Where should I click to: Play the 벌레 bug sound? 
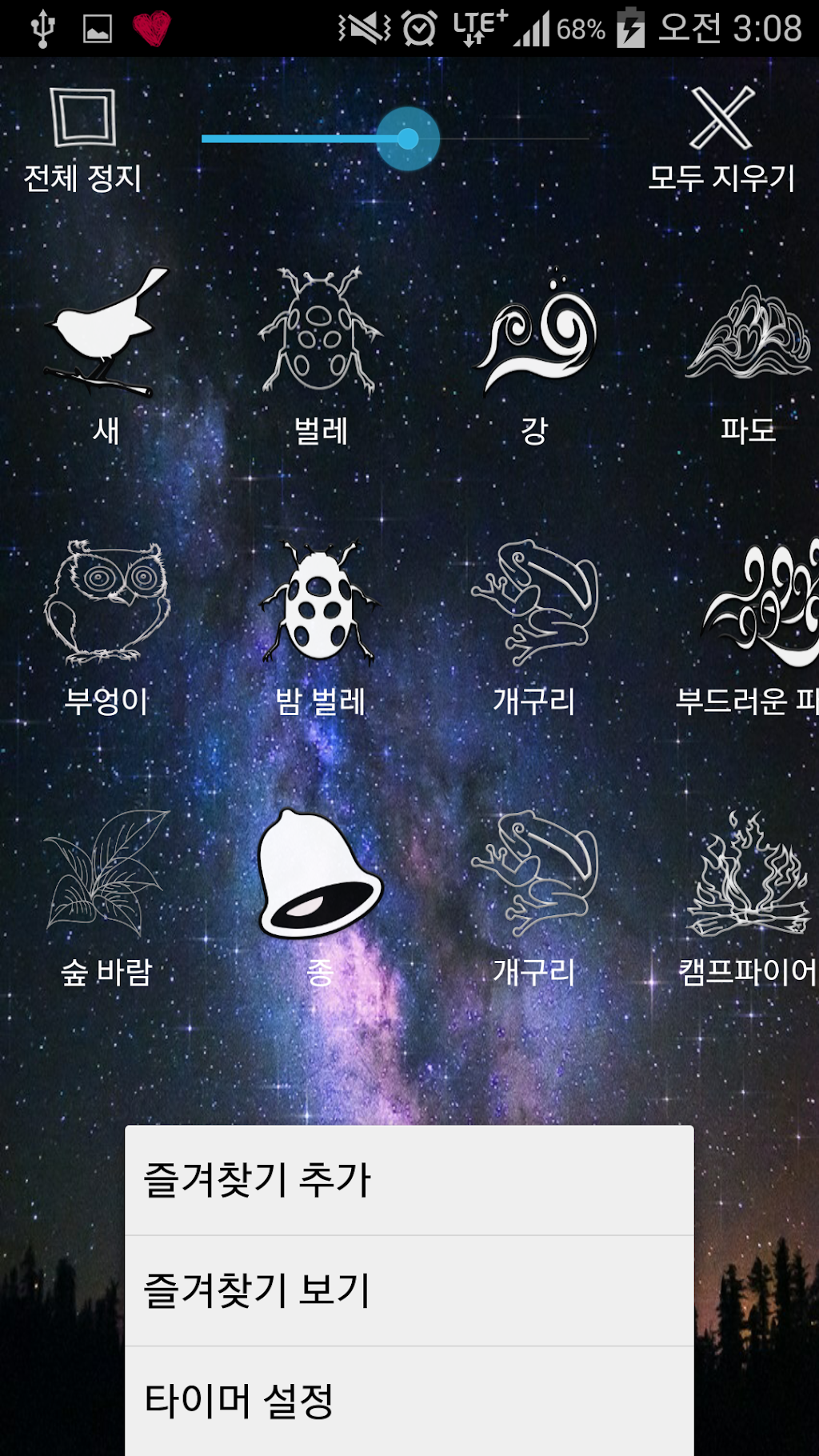(320, 352)
